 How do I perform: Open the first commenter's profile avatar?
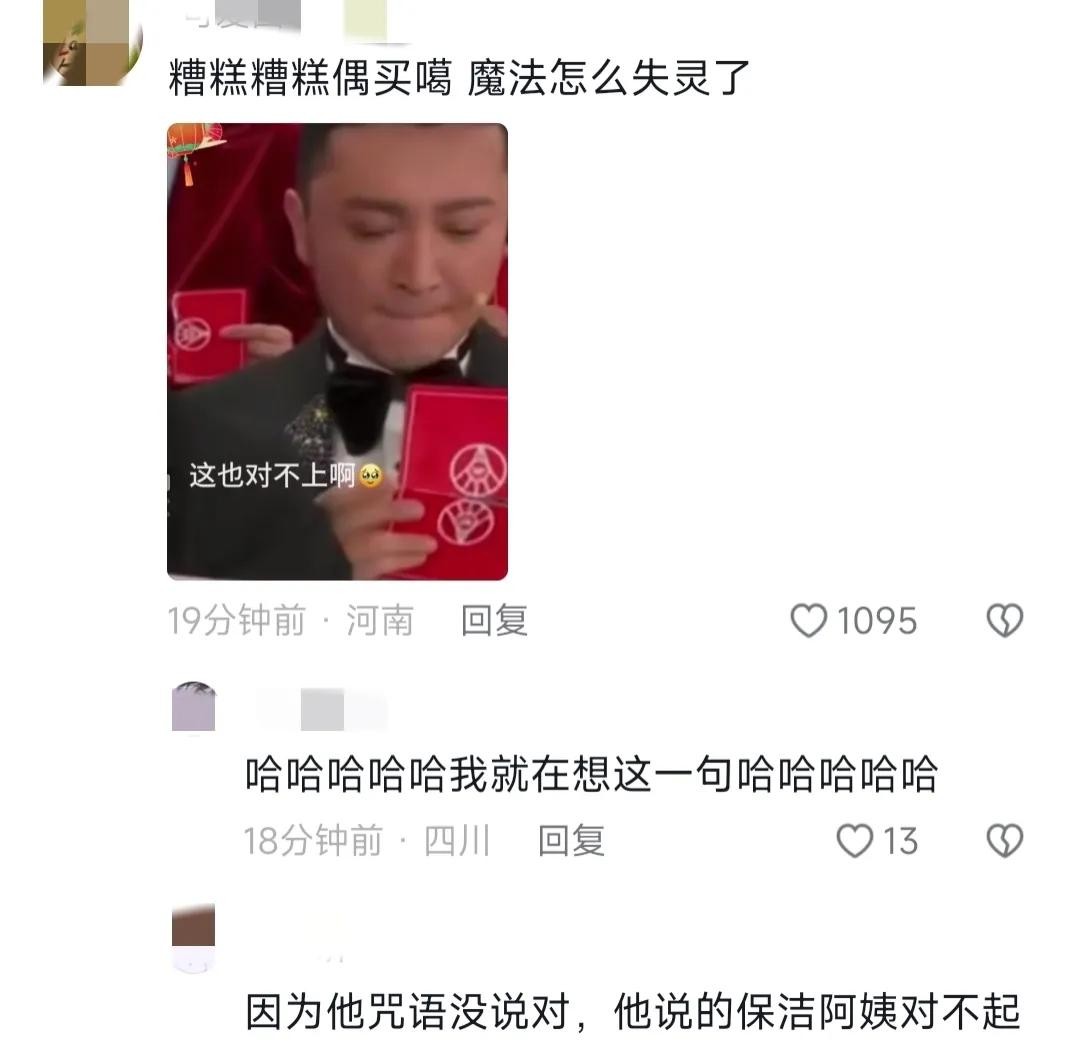[x=92, y=42]
